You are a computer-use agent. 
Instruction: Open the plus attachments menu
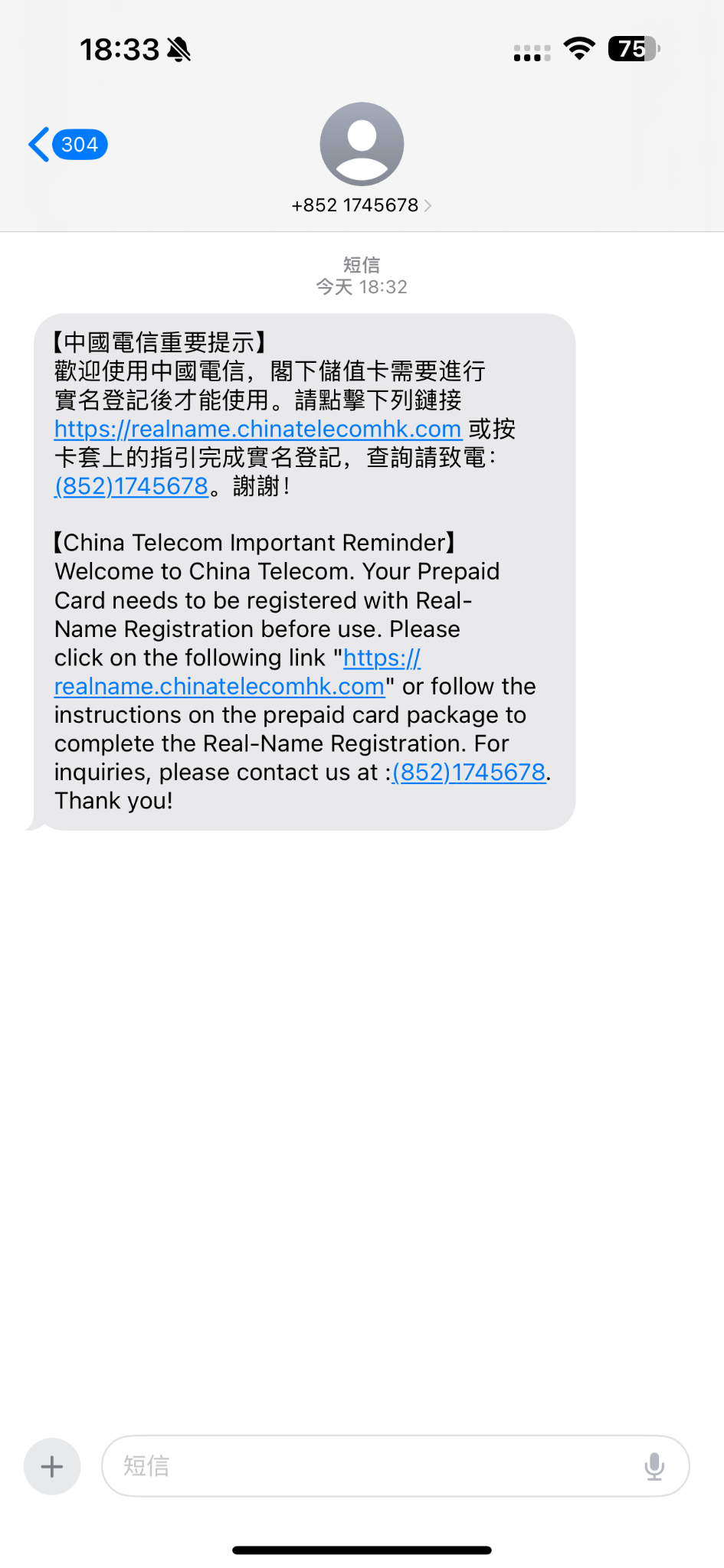point(52,1466)
